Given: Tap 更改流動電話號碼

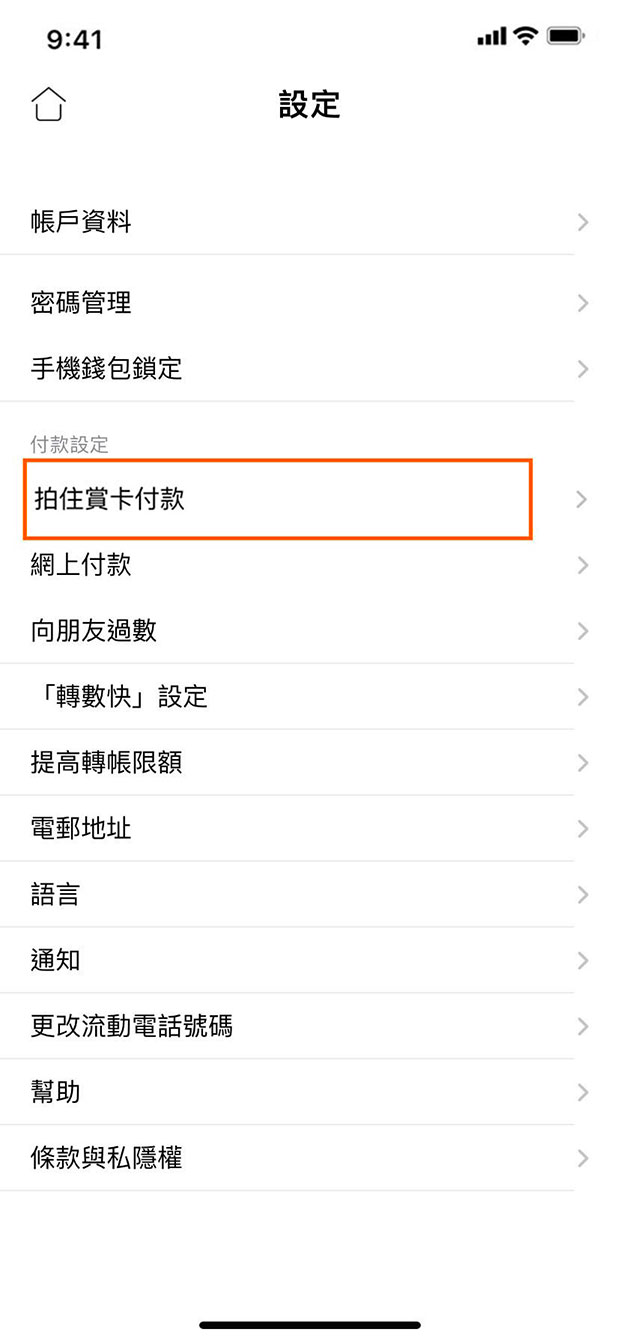Looking at the screenshot, I should click(x=300, y=1027).
